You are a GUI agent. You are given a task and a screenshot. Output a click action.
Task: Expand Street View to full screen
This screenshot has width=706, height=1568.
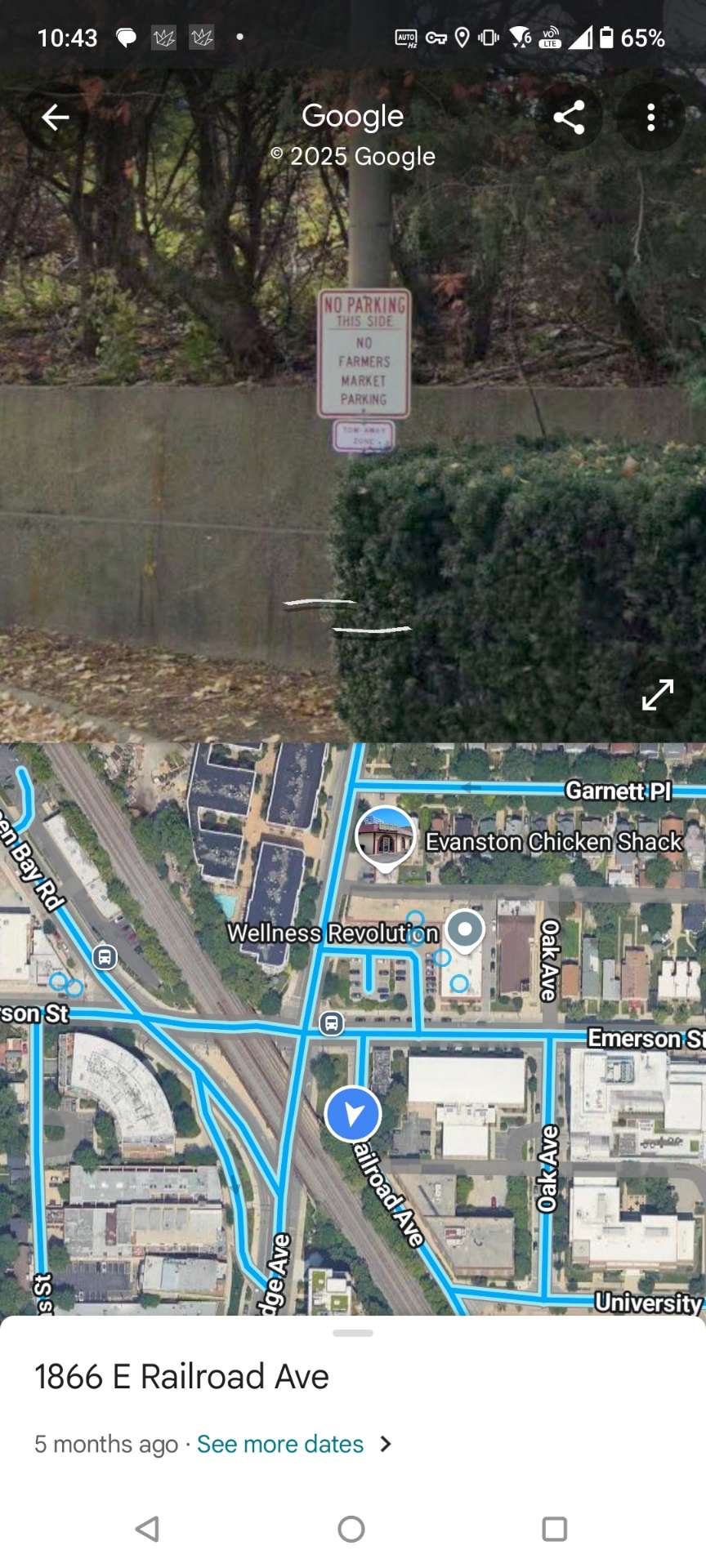[x=658, y=695]
